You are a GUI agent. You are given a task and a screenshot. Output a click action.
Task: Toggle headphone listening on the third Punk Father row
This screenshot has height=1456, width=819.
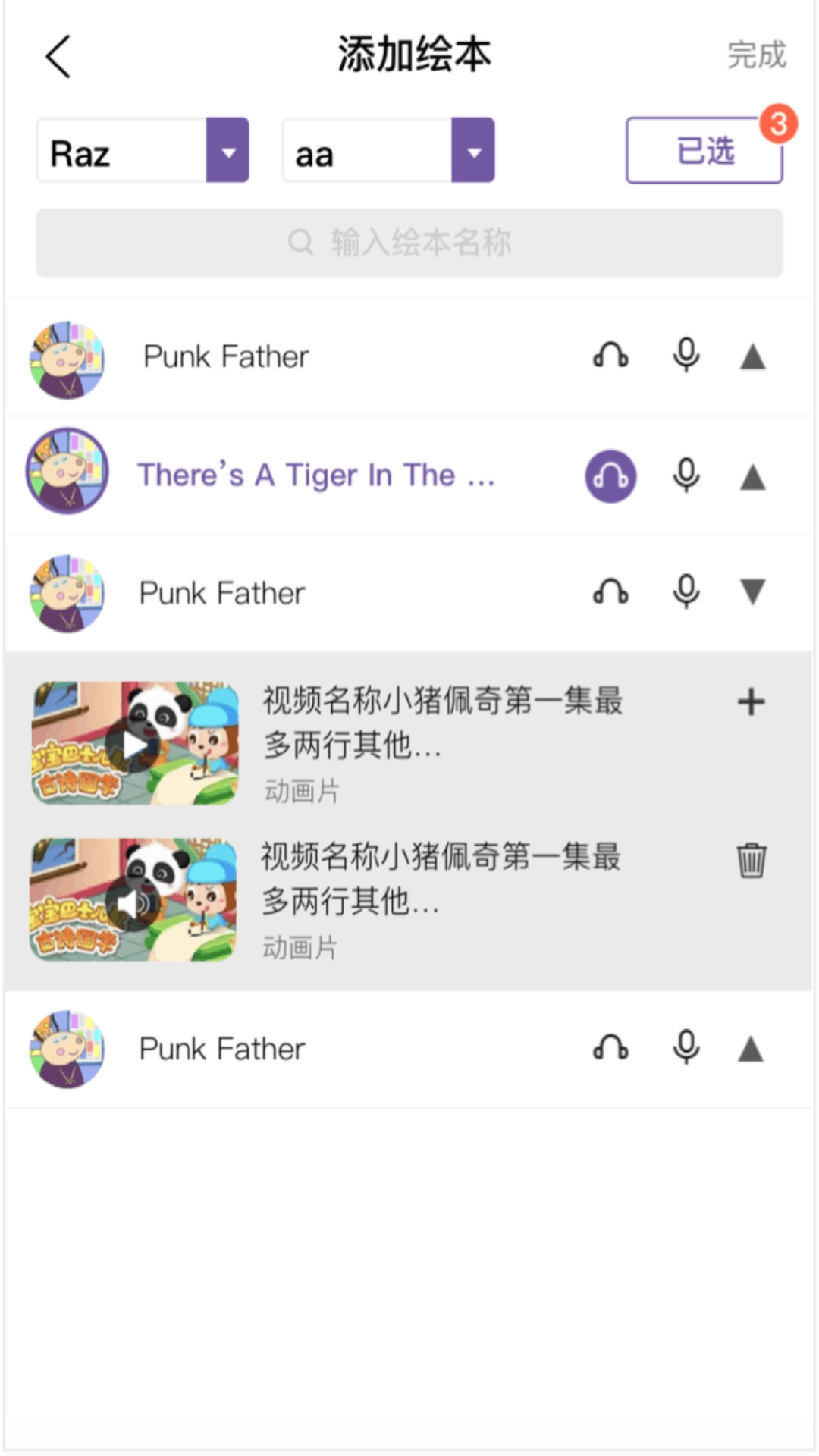[x=610, y=593]
